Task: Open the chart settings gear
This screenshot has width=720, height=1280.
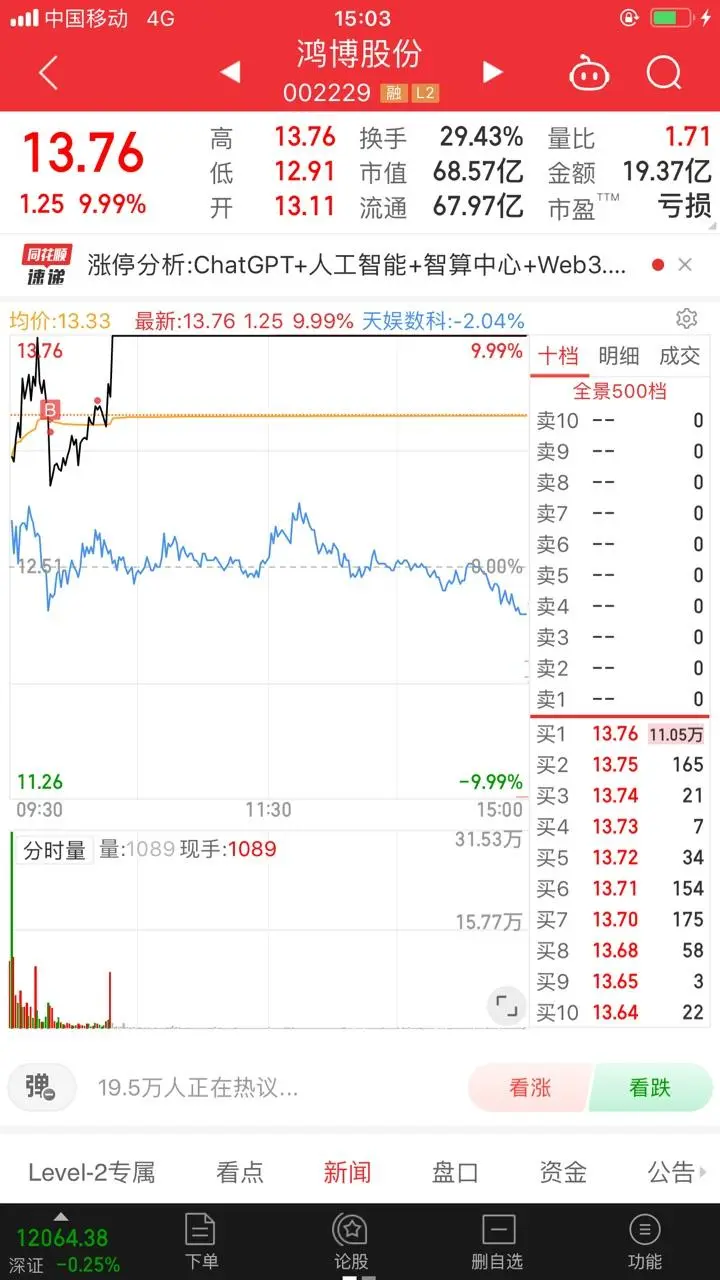Action: (x=686, y=319)
